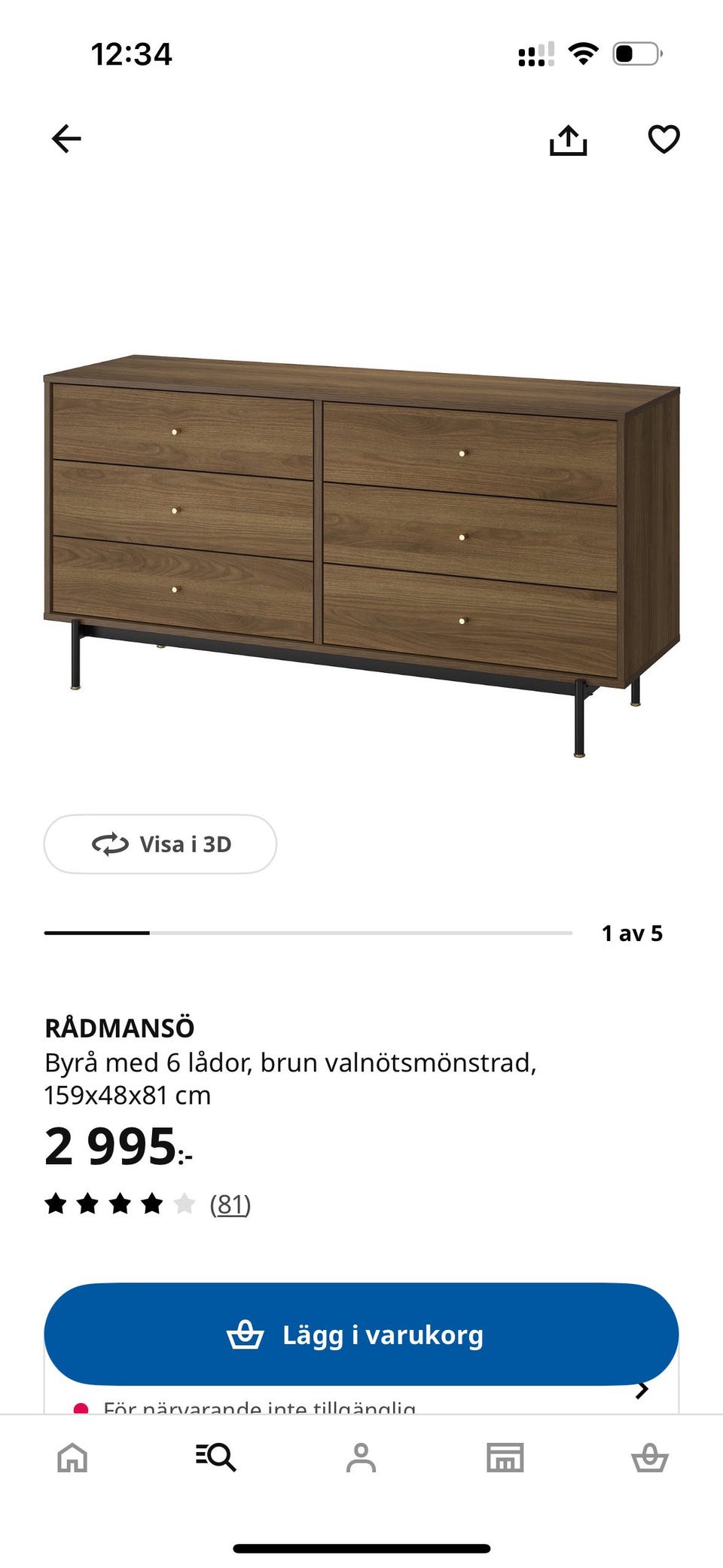
Task: Tap '1 av 5' image counter
Action: (x=632, y=934)
